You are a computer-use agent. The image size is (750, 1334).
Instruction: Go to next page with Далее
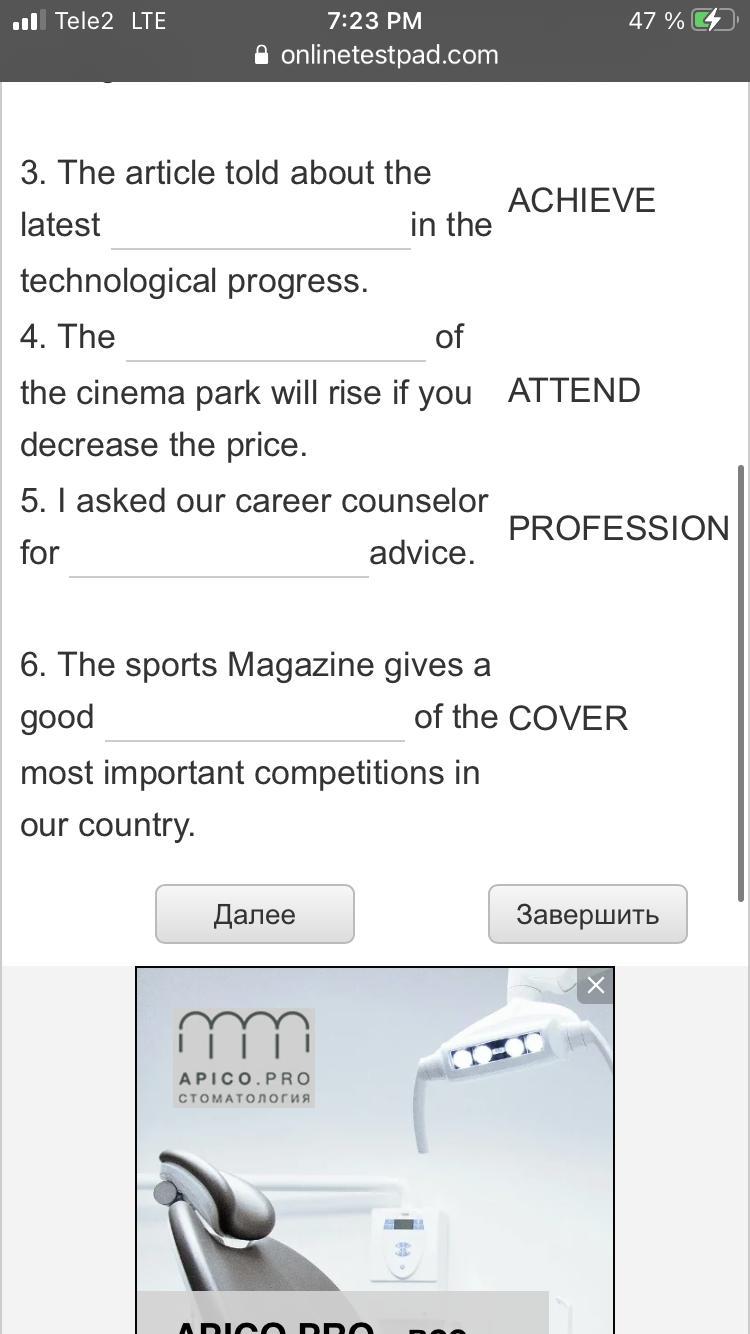(x=254, y=914)
